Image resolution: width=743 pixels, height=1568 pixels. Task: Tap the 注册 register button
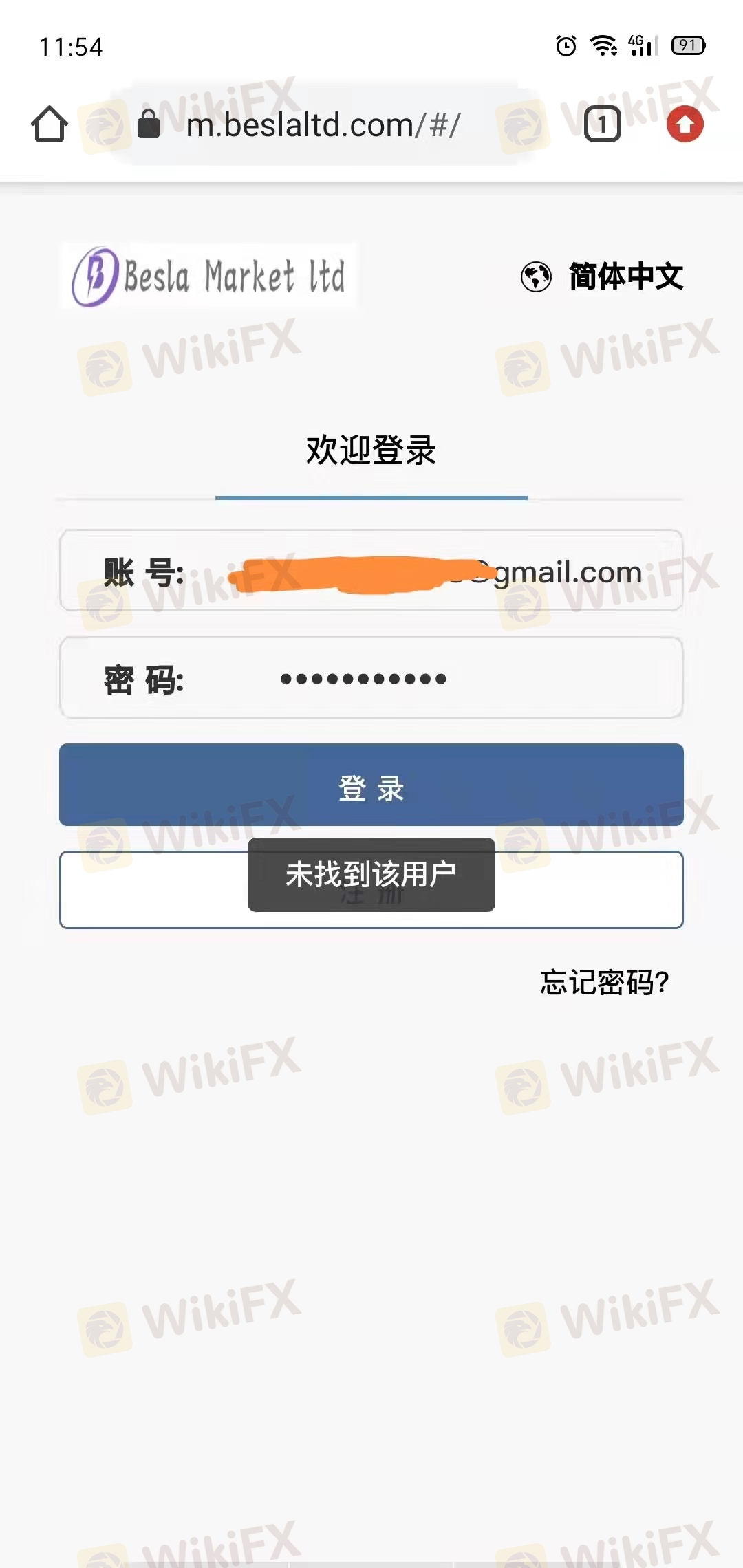click(371, 890)
